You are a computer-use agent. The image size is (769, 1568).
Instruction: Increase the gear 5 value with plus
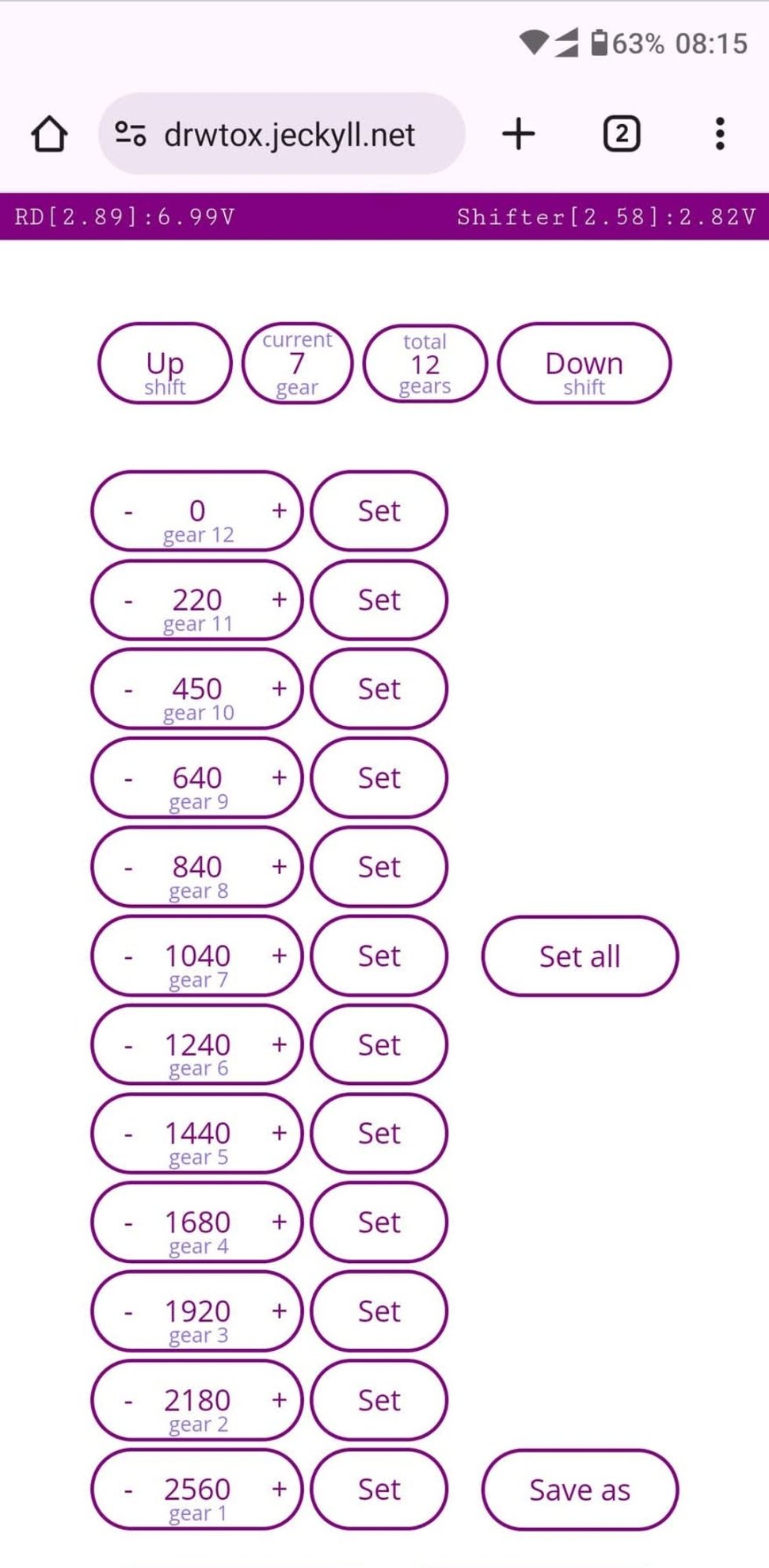pyautogui.click(x=279, y=1133)
